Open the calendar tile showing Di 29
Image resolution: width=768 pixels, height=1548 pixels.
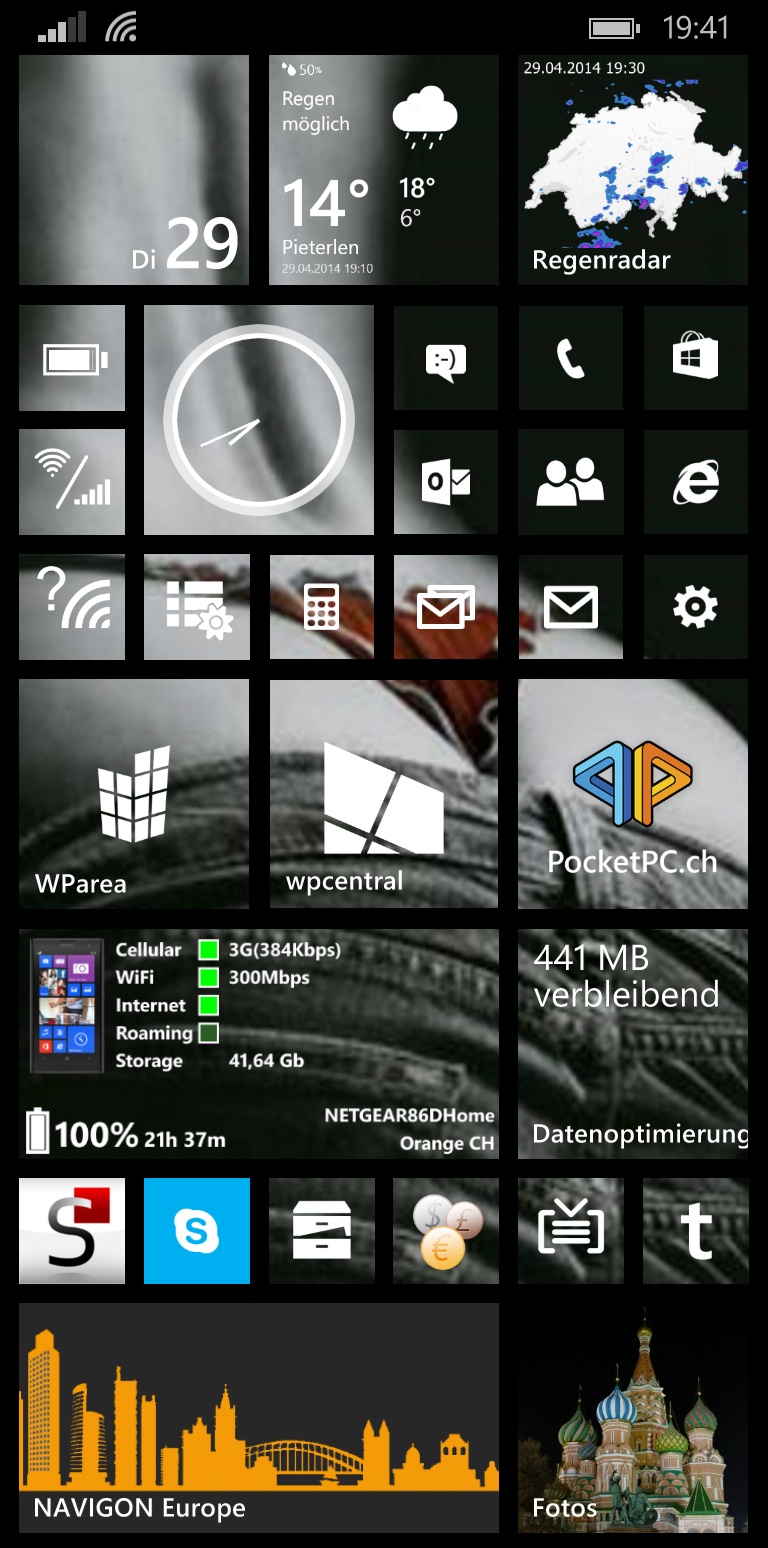(x=134, y=170)
